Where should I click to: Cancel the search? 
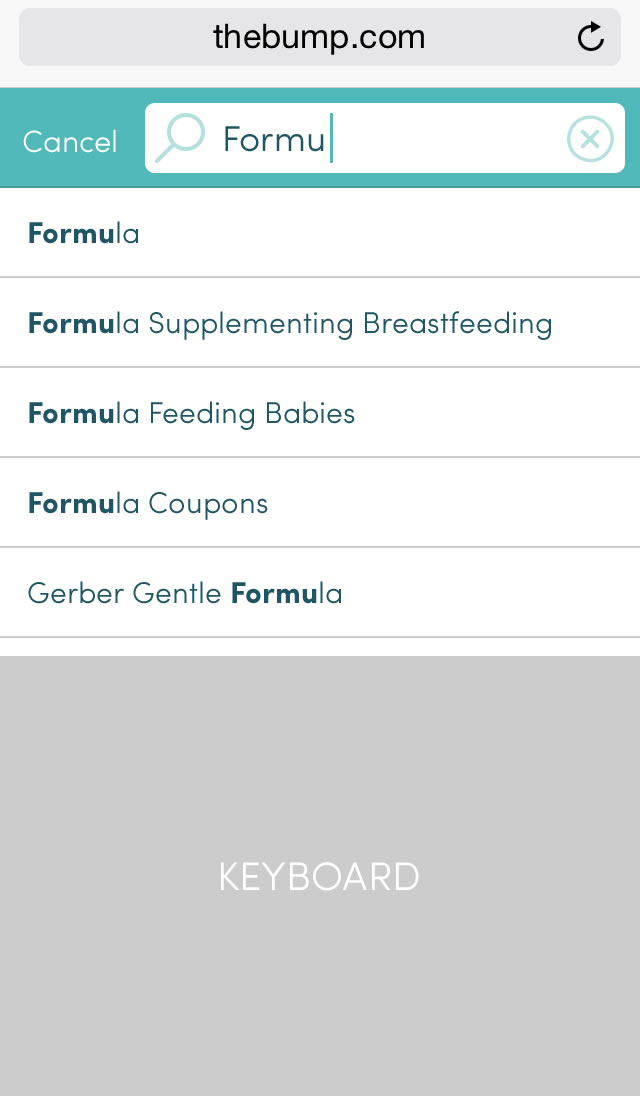[x=70, y=141]
